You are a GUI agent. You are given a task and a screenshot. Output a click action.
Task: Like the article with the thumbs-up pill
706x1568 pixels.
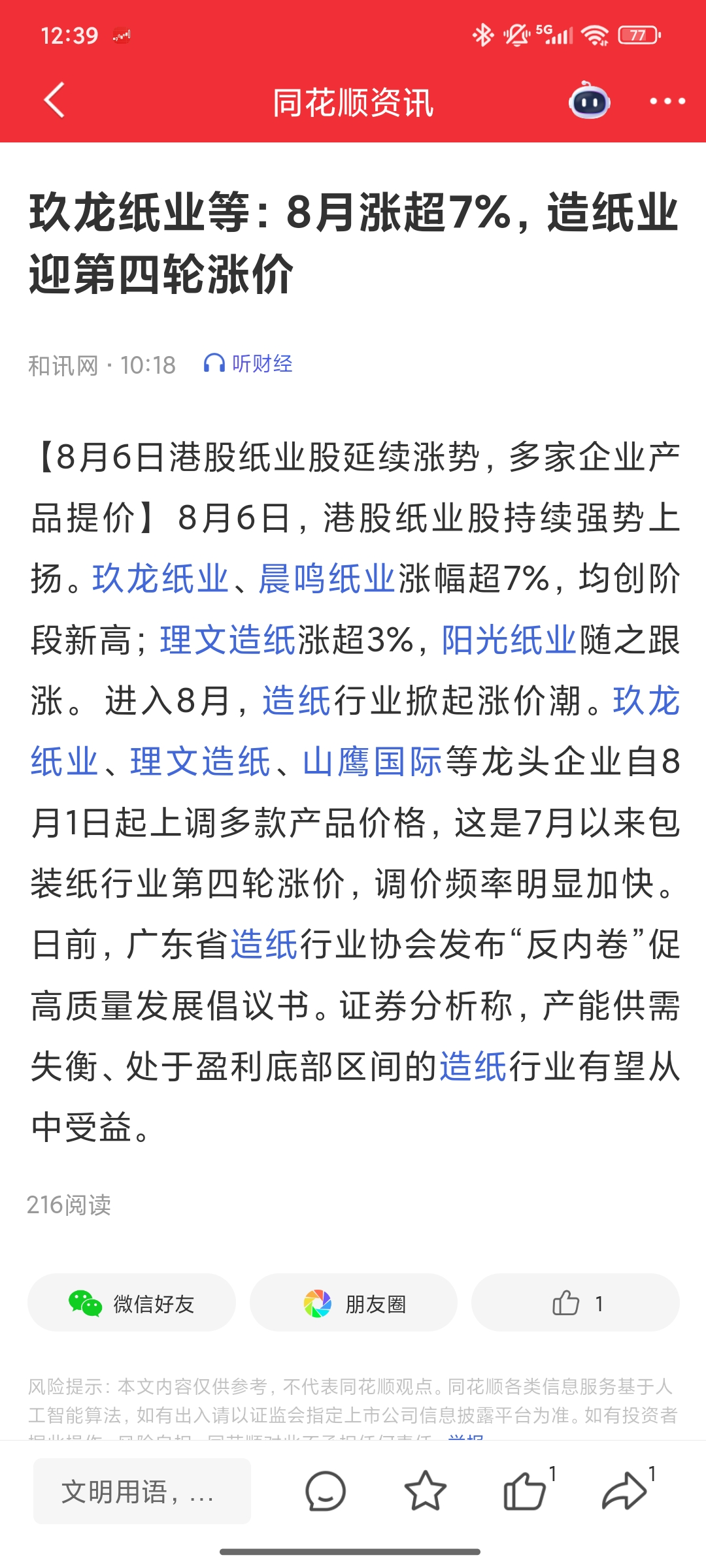[575, 1303]
